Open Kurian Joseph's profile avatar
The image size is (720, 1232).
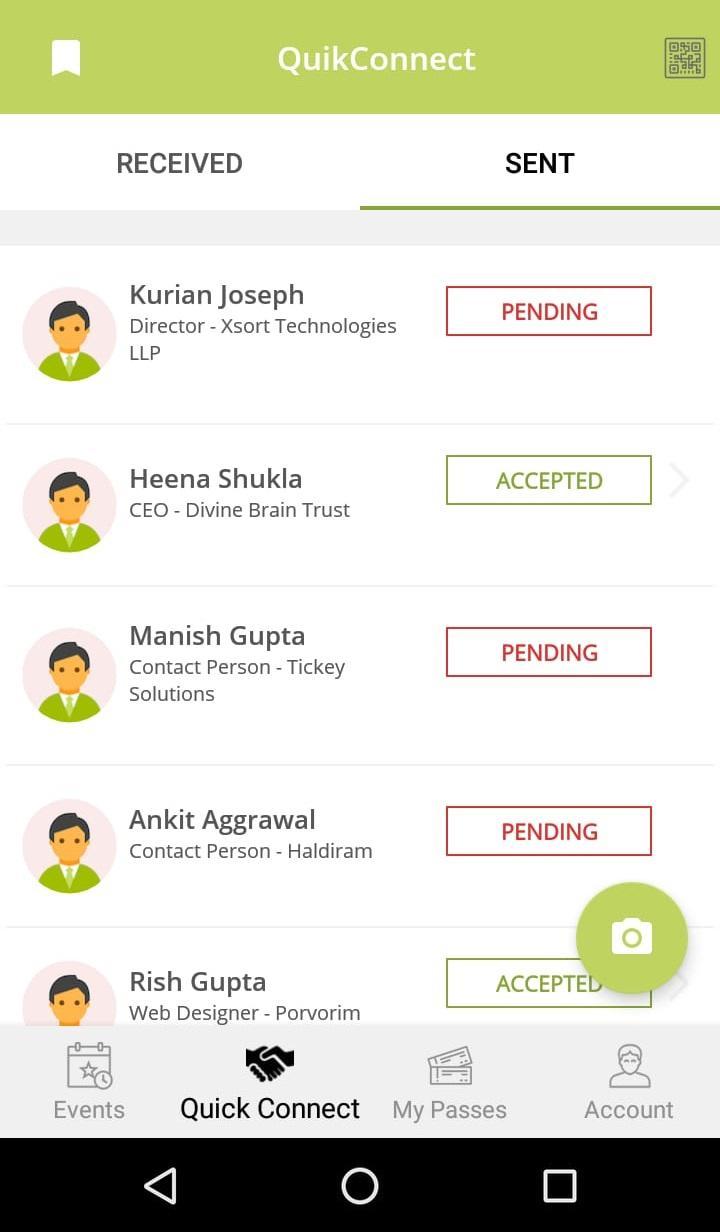[x=69, y=334]
